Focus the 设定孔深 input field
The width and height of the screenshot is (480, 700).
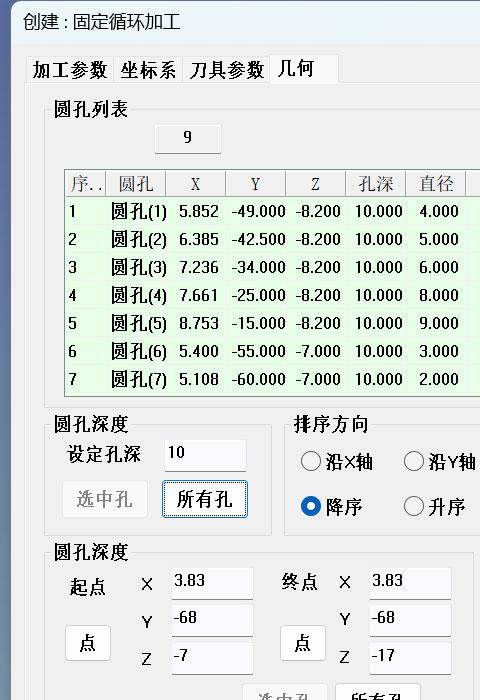point(205,454)
